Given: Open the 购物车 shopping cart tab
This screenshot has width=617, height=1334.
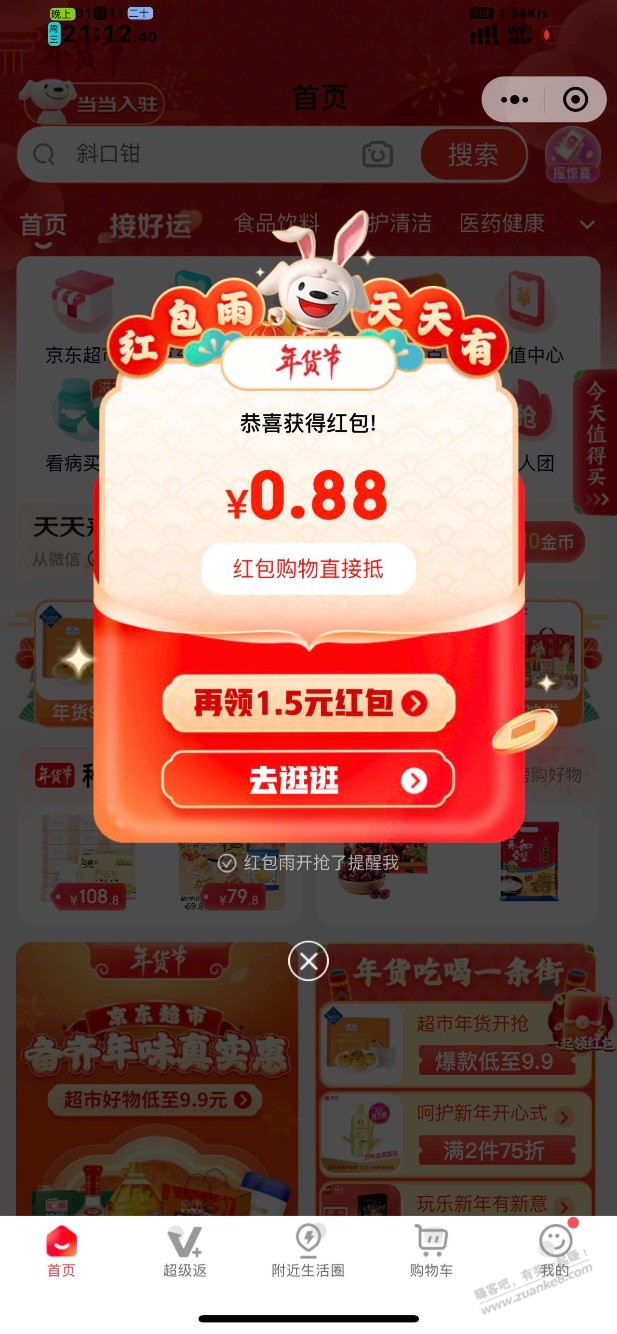Looking at the screenshot, I should pos(431,1250).
